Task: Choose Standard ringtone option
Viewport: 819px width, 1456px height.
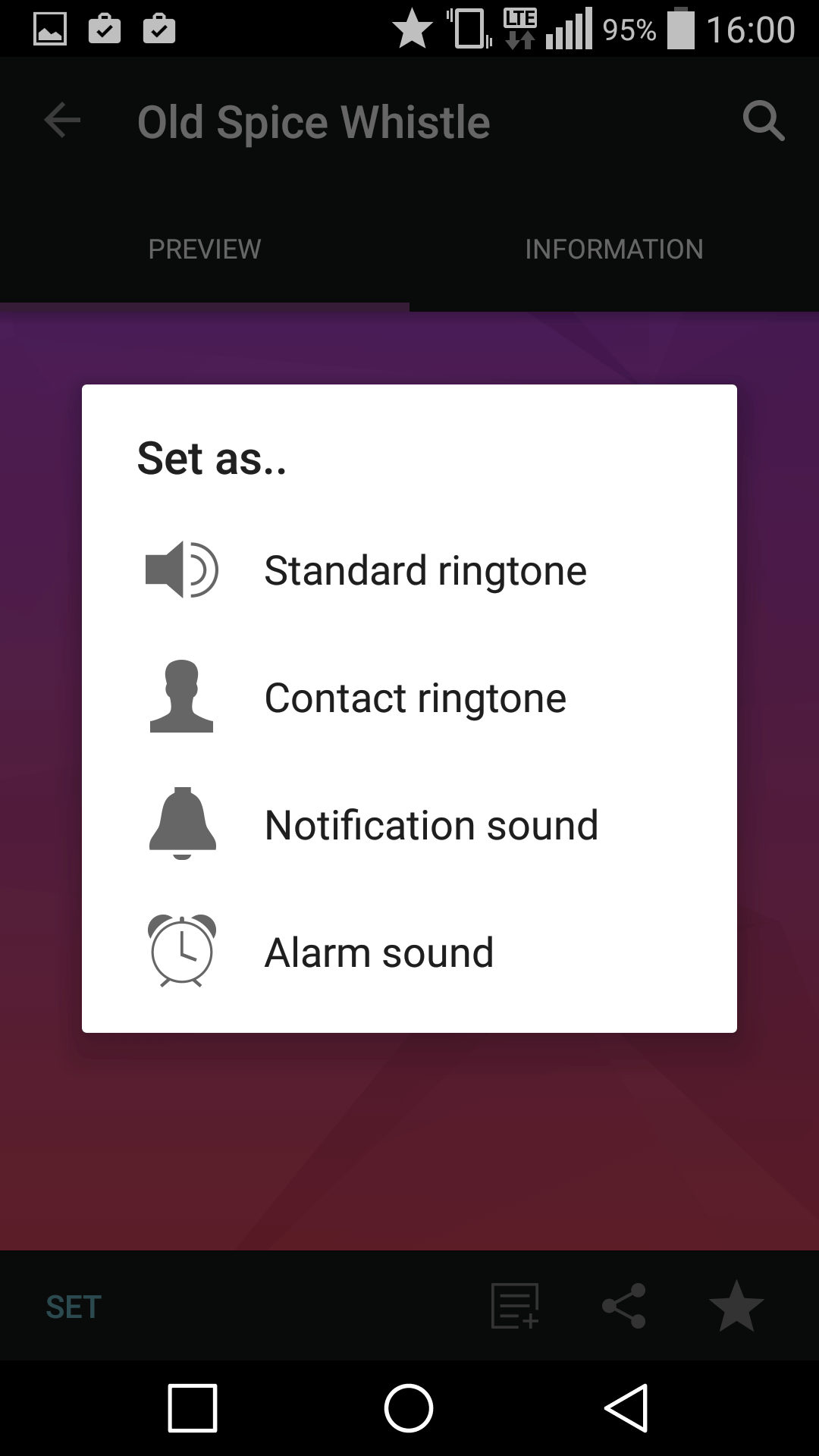Action: [x=409, y=570]
